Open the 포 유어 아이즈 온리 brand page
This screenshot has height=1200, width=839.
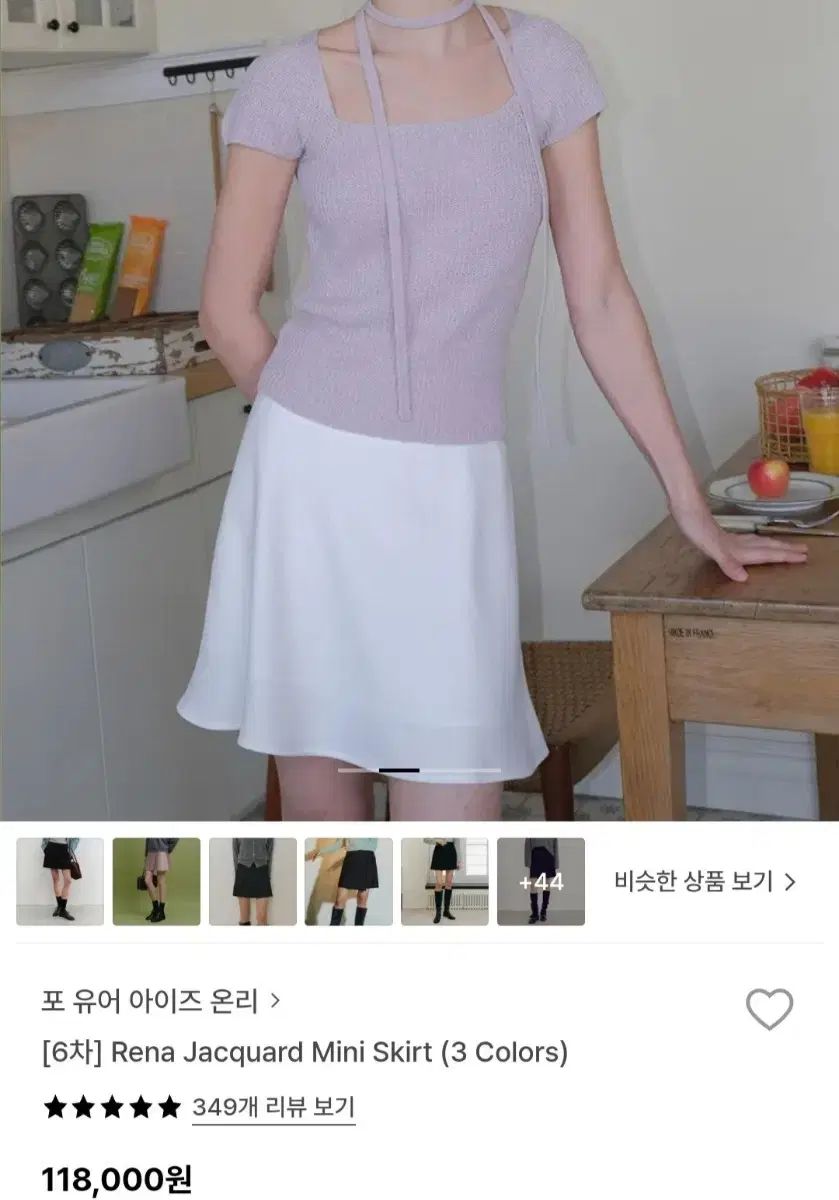(x=161, y=1001)
